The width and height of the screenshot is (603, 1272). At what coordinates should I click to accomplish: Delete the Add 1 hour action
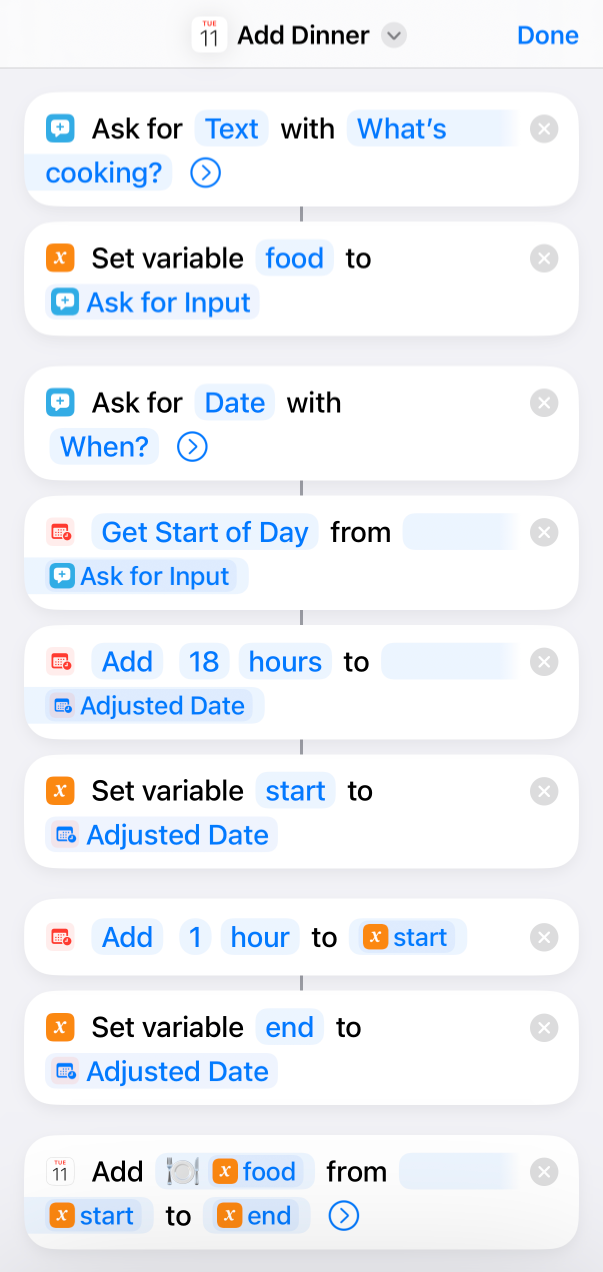point(543,937)
